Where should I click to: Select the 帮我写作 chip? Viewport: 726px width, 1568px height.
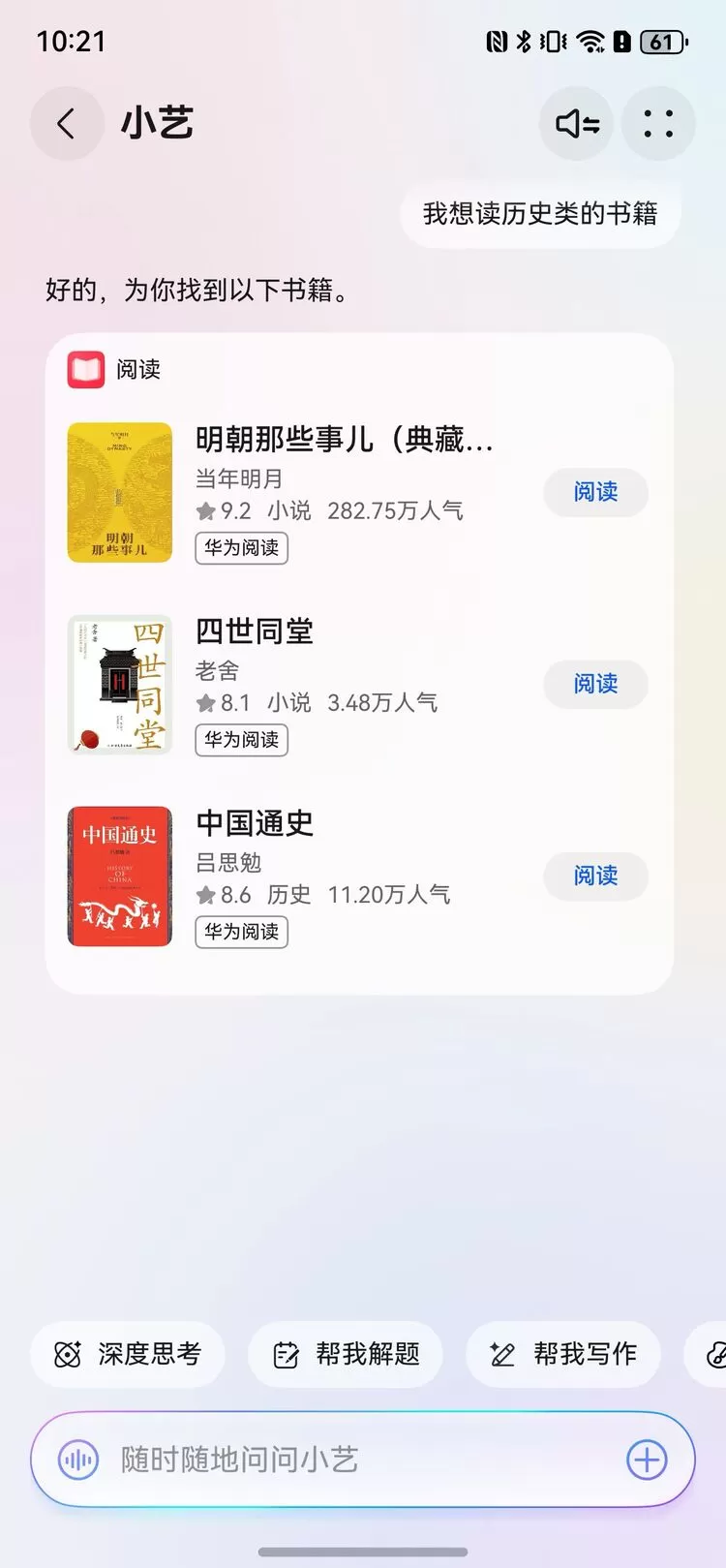click(563, 1354)
